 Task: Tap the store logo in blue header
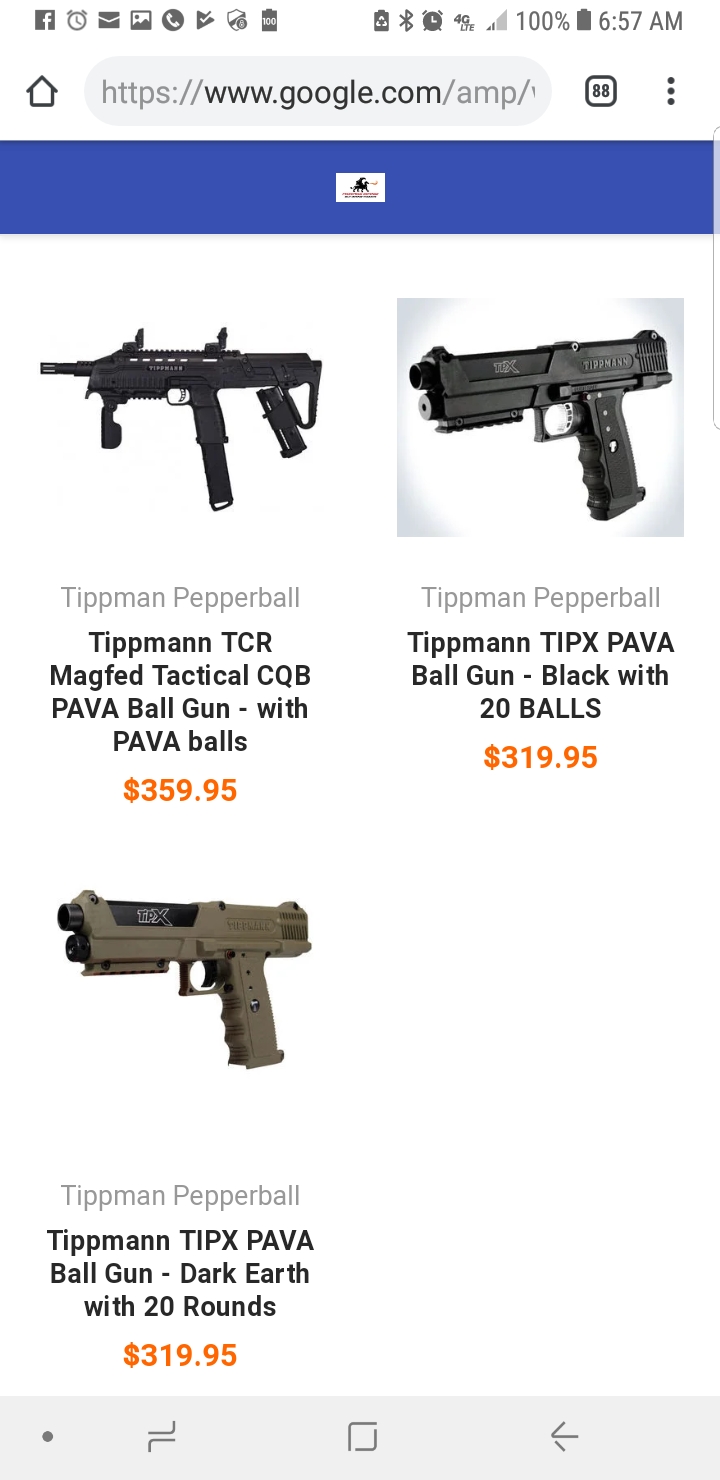pyautogui.click(x=360, y=187)
